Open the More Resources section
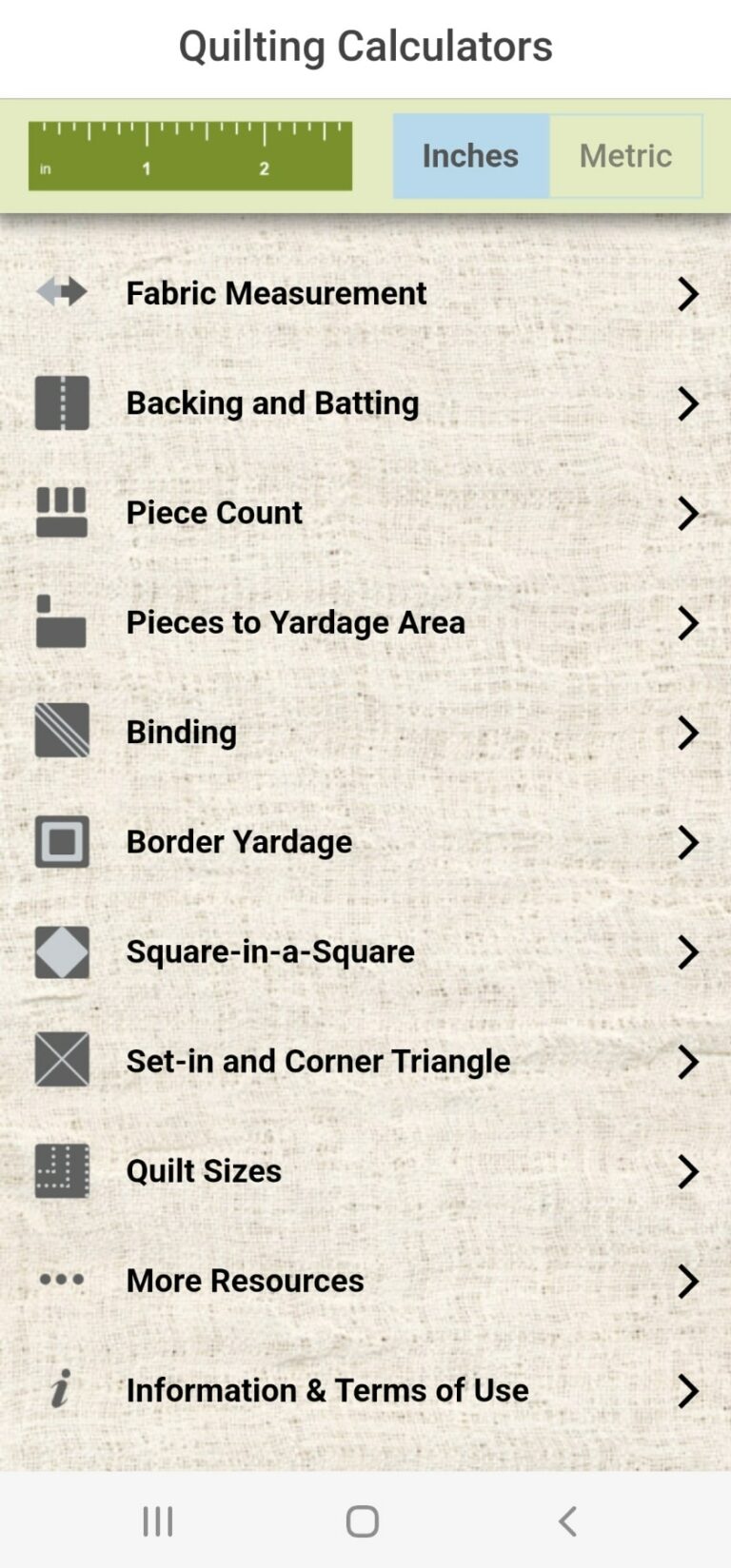 tap(689, 1282)
